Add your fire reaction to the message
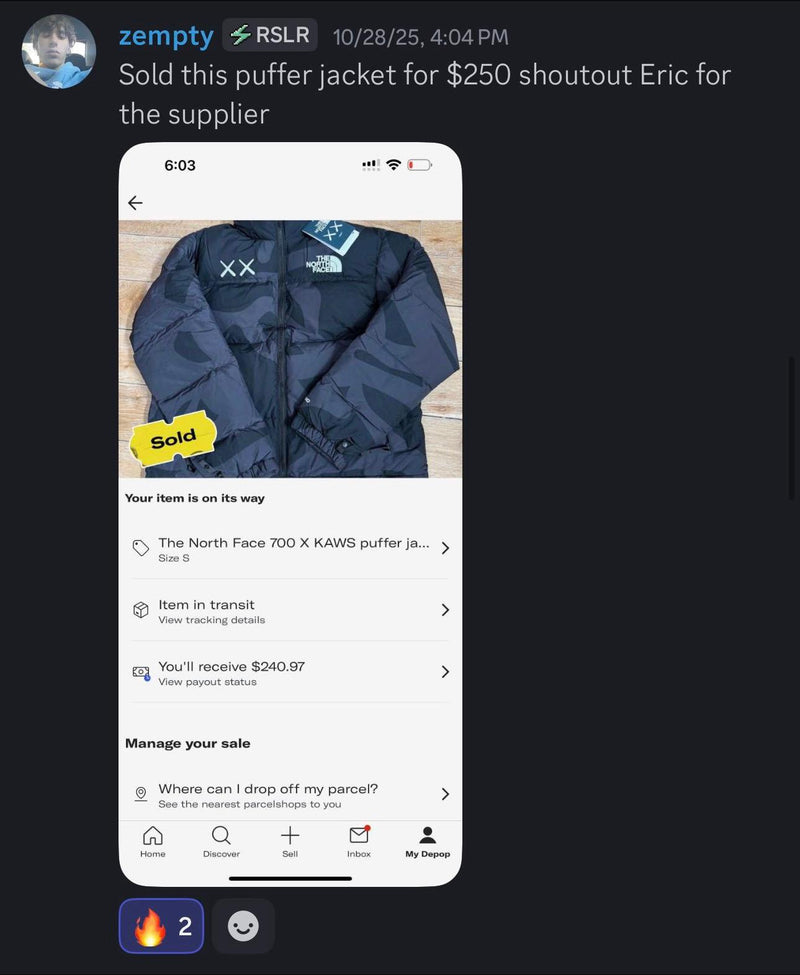800x975 pixels. pos(161,926)
